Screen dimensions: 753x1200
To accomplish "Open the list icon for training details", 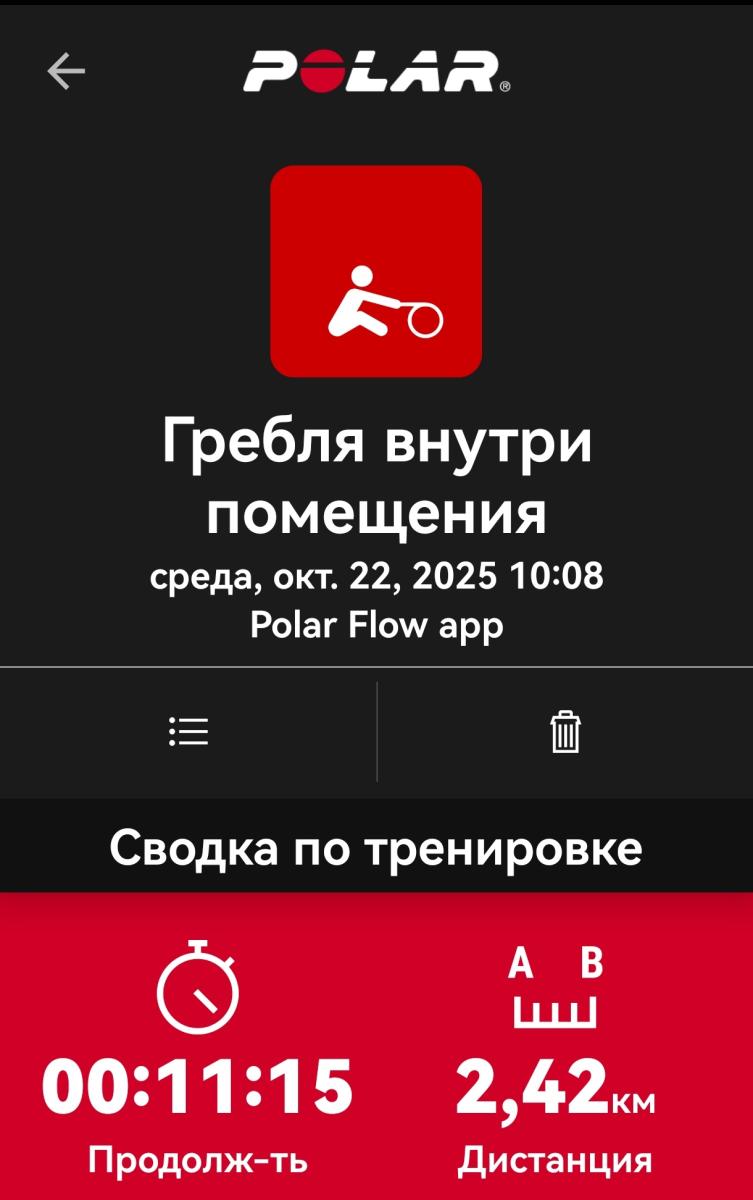I will [x=188, y=732].
